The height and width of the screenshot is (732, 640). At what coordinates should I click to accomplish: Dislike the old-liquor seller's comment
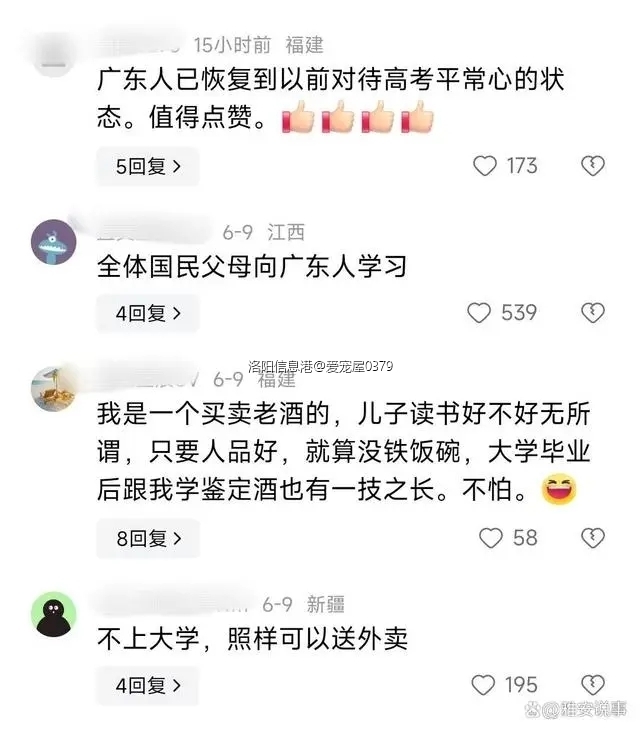coord(593,539)
